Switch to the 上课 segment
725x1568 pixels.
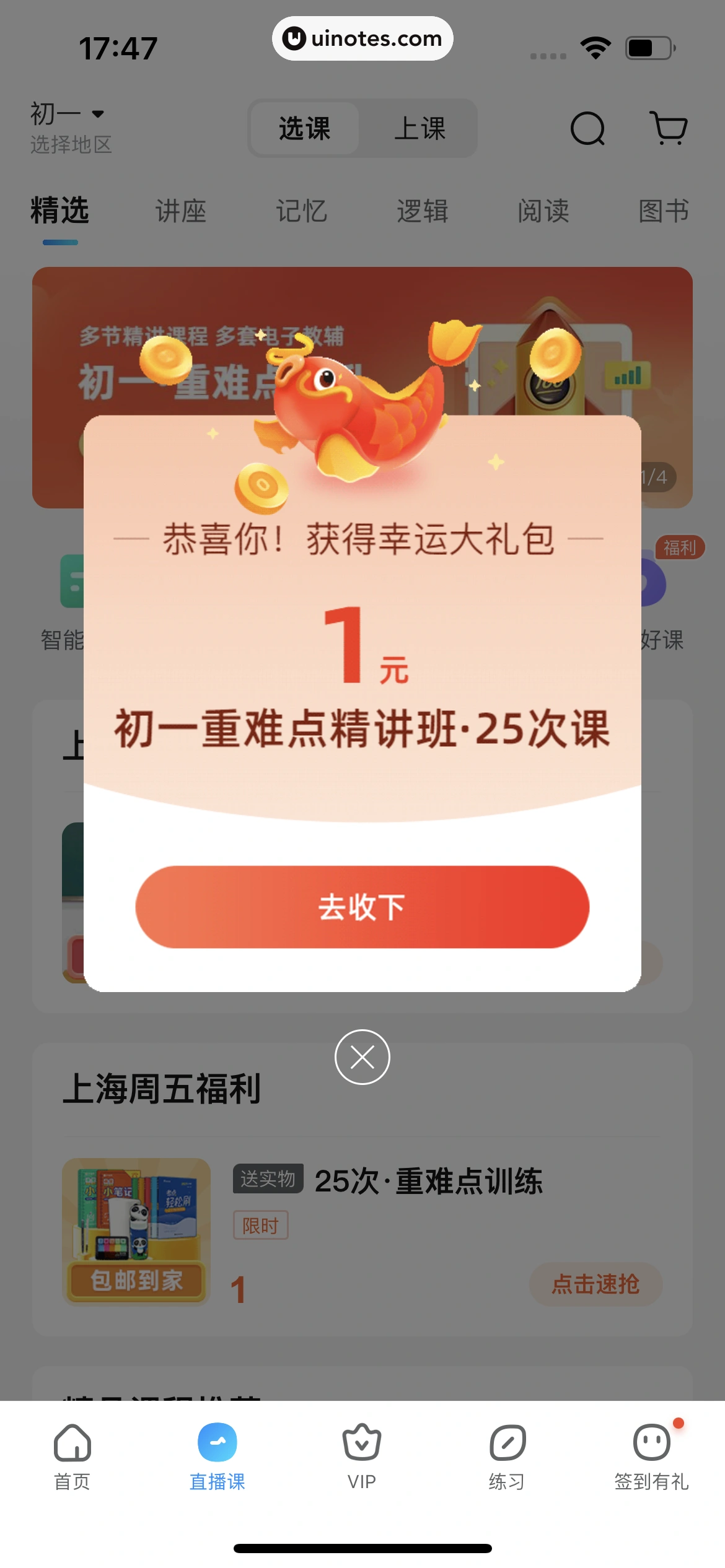point(420,129)
